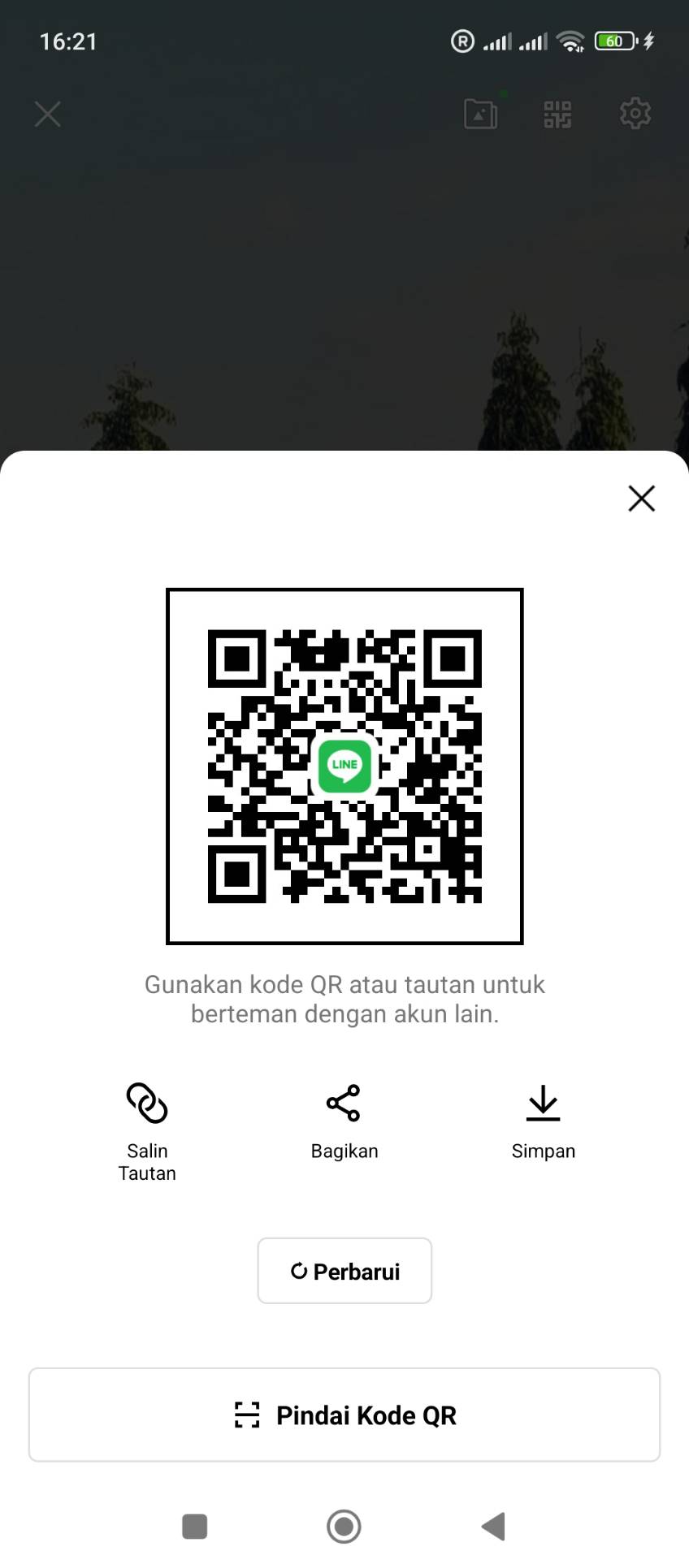
Task: Share the QR code via Bagikan
Action: (344, 1122)
